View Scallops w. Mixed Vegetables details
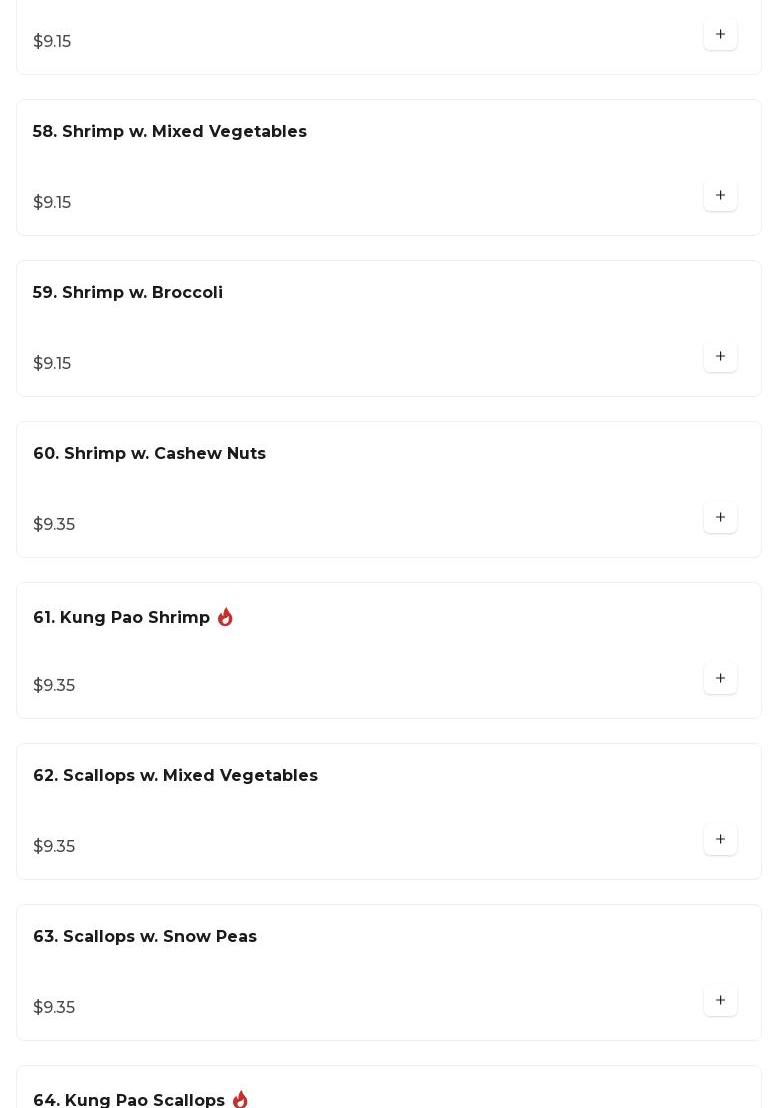Viewport: 778px width, 1108px height. click(x=176, y=776)
